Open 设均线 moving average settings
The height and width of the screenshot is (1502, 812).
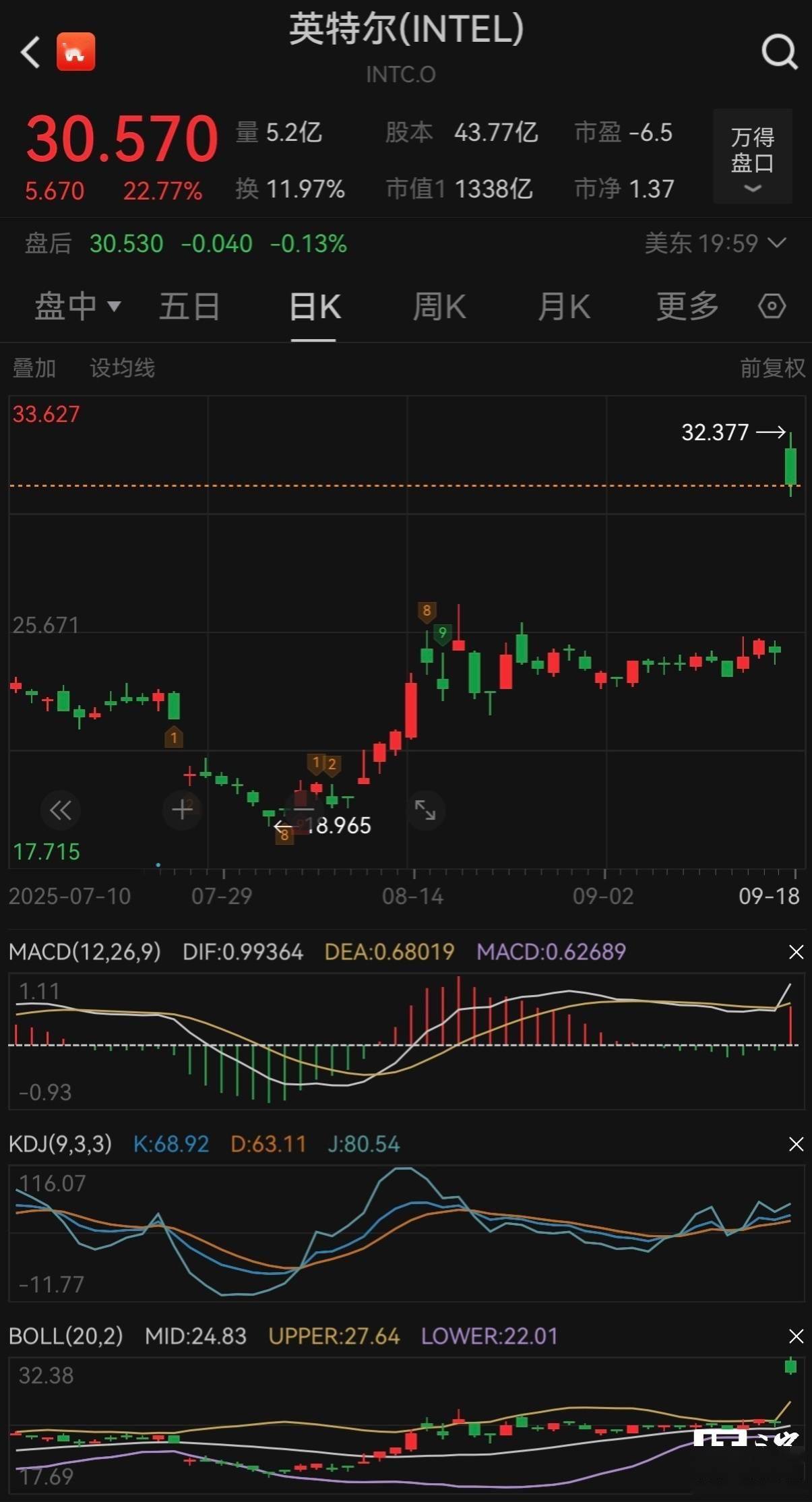[x=122, y=368]
